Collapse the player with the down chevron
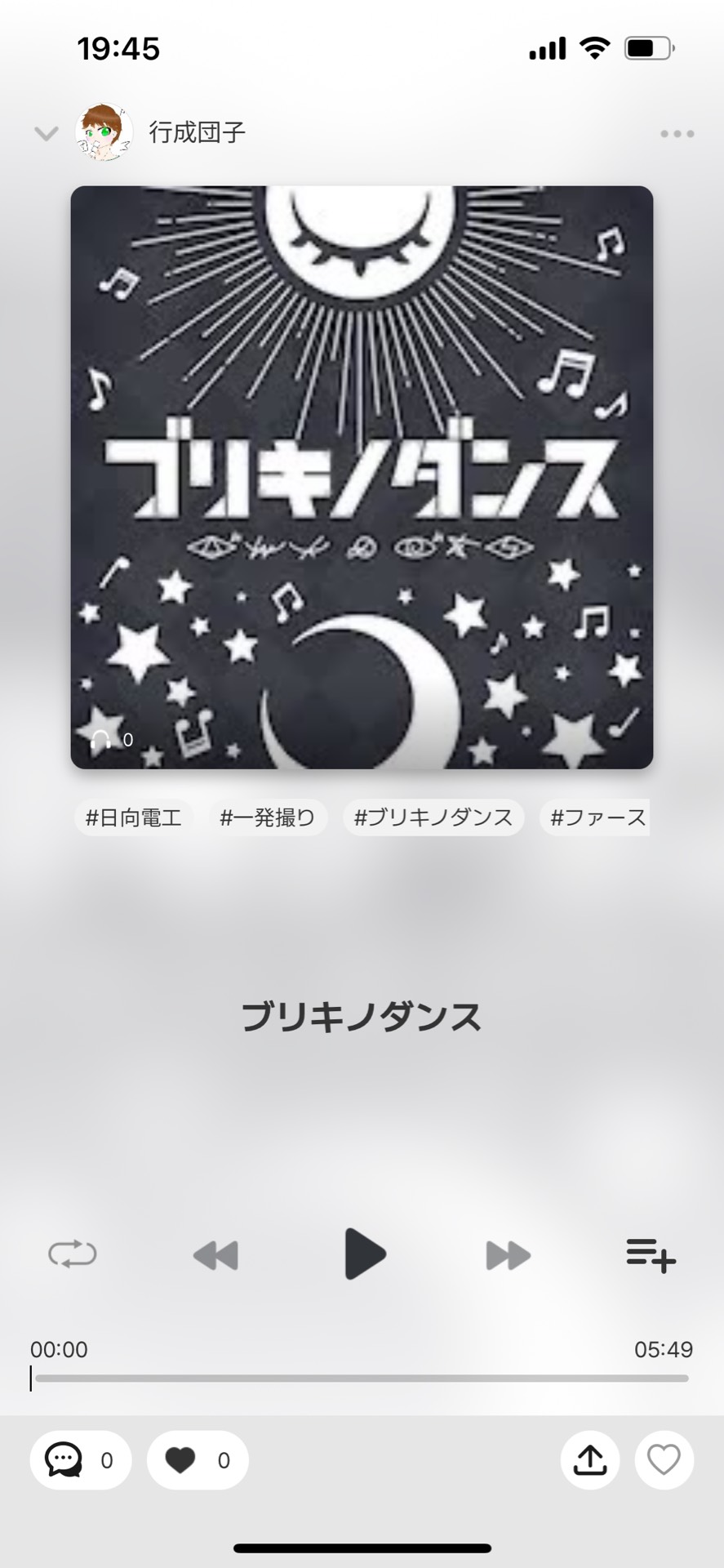This screenshot has height=1568, width=724. (46, 133)
